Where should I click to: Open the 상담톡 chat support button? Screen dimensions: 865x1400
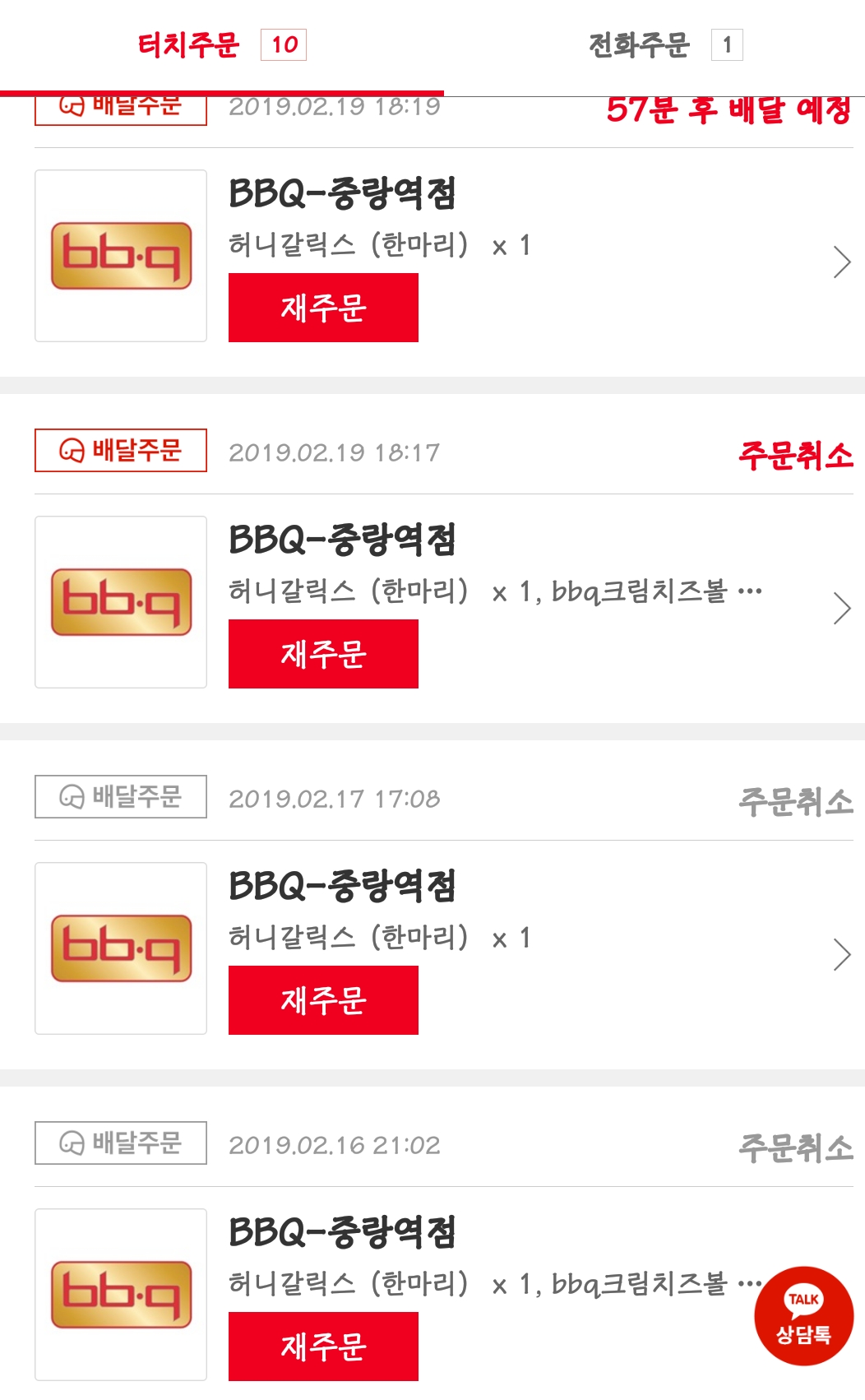click(803, 1316)
